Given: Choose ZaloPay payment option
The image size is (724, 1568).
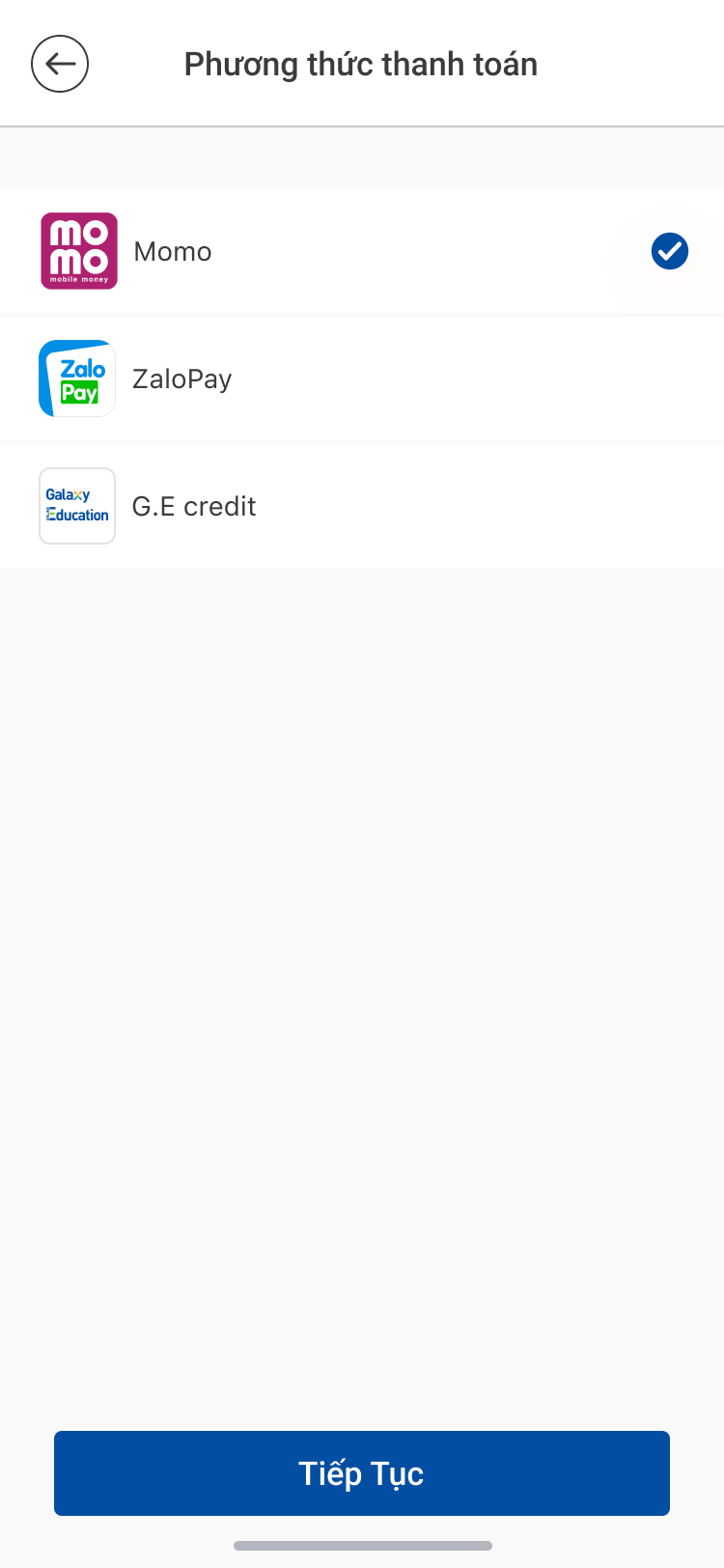Looking at the screenshot, I should [x=362, y=378].
